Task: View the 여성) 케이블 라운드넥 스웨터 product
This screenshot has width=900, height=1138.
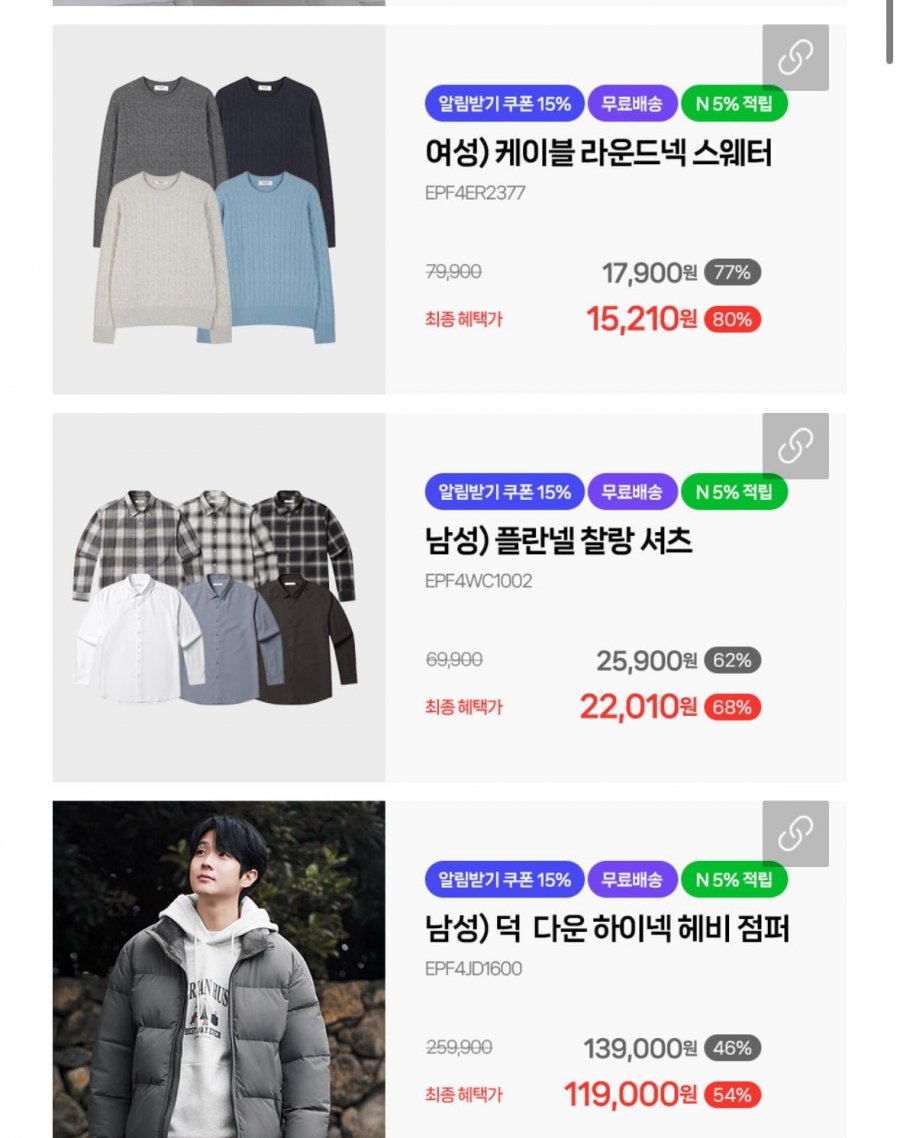Action: tap(598, 153)
